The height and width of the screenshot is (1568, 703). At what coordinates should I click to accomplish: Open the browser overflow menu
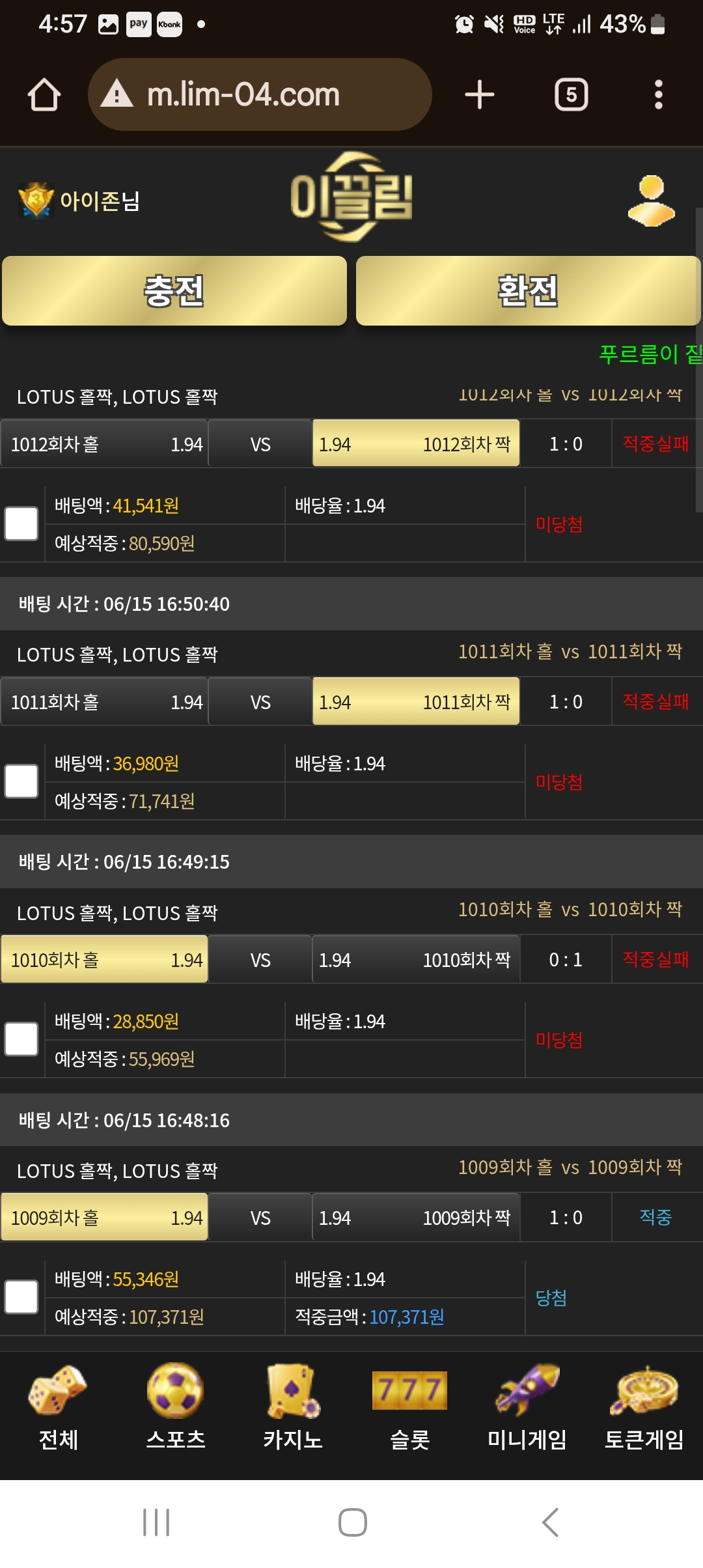(659, 95)
